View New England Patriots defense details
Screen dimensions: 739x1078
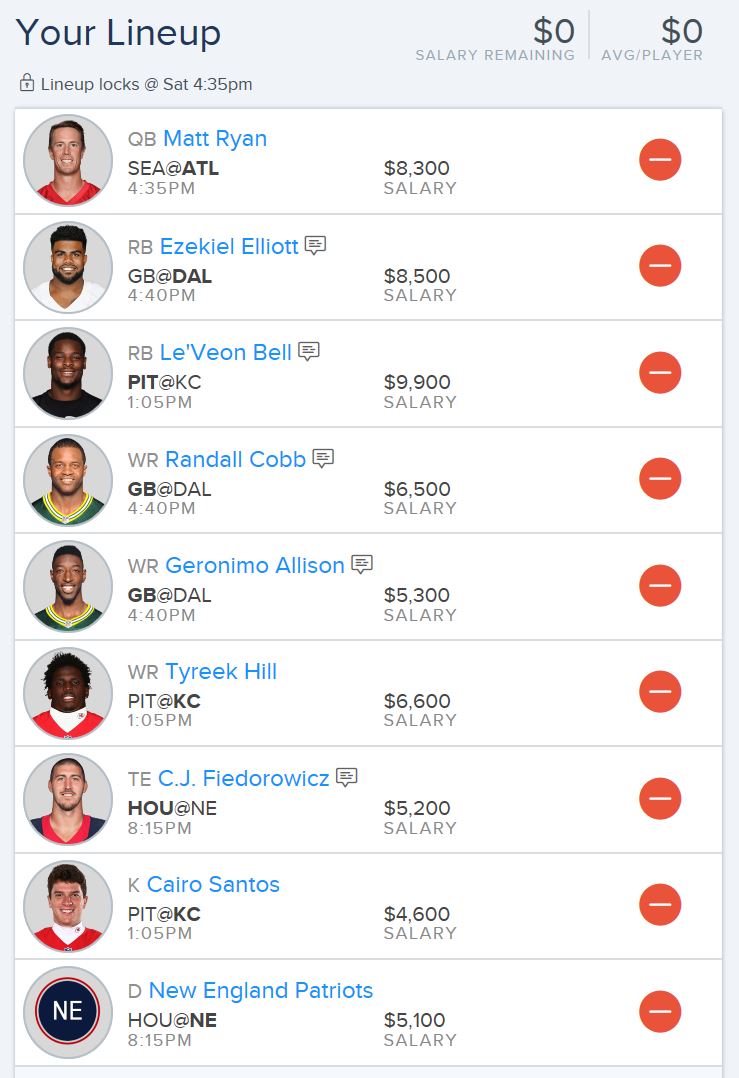point(261,991)
